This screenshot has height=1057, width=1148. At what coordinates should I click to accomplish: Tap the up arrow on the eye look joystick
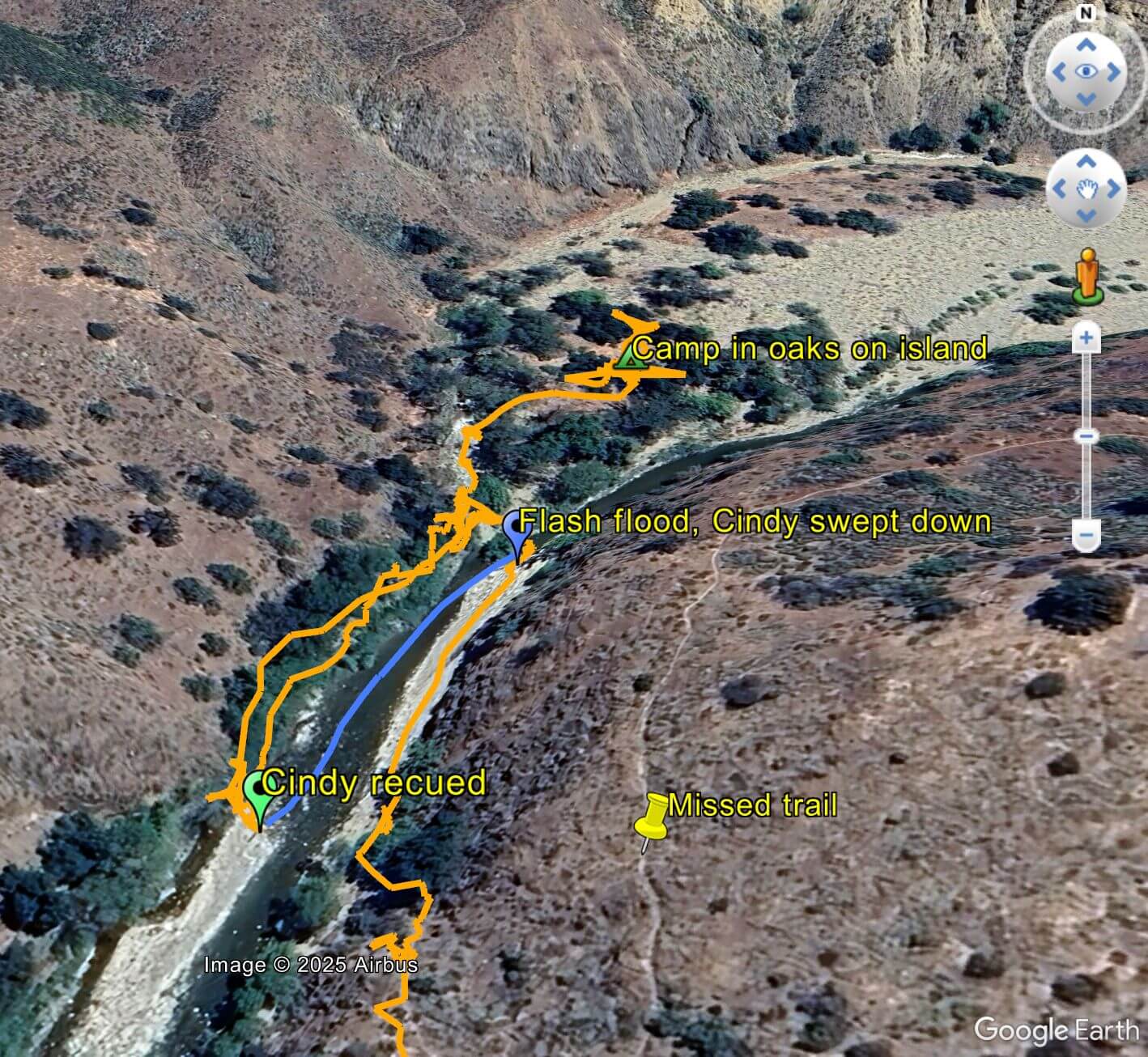click(1086, 45)
